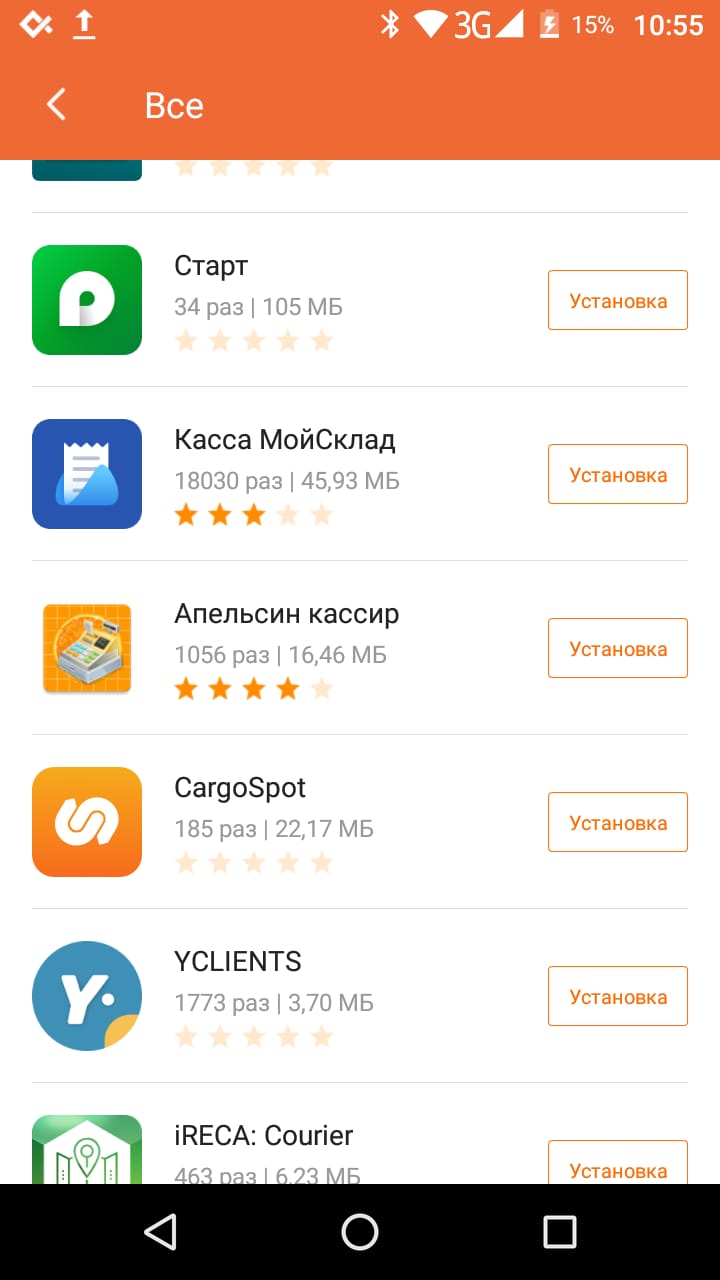Open the Старт app icon
Screen dimensions: 720x1280
point(86,299)
